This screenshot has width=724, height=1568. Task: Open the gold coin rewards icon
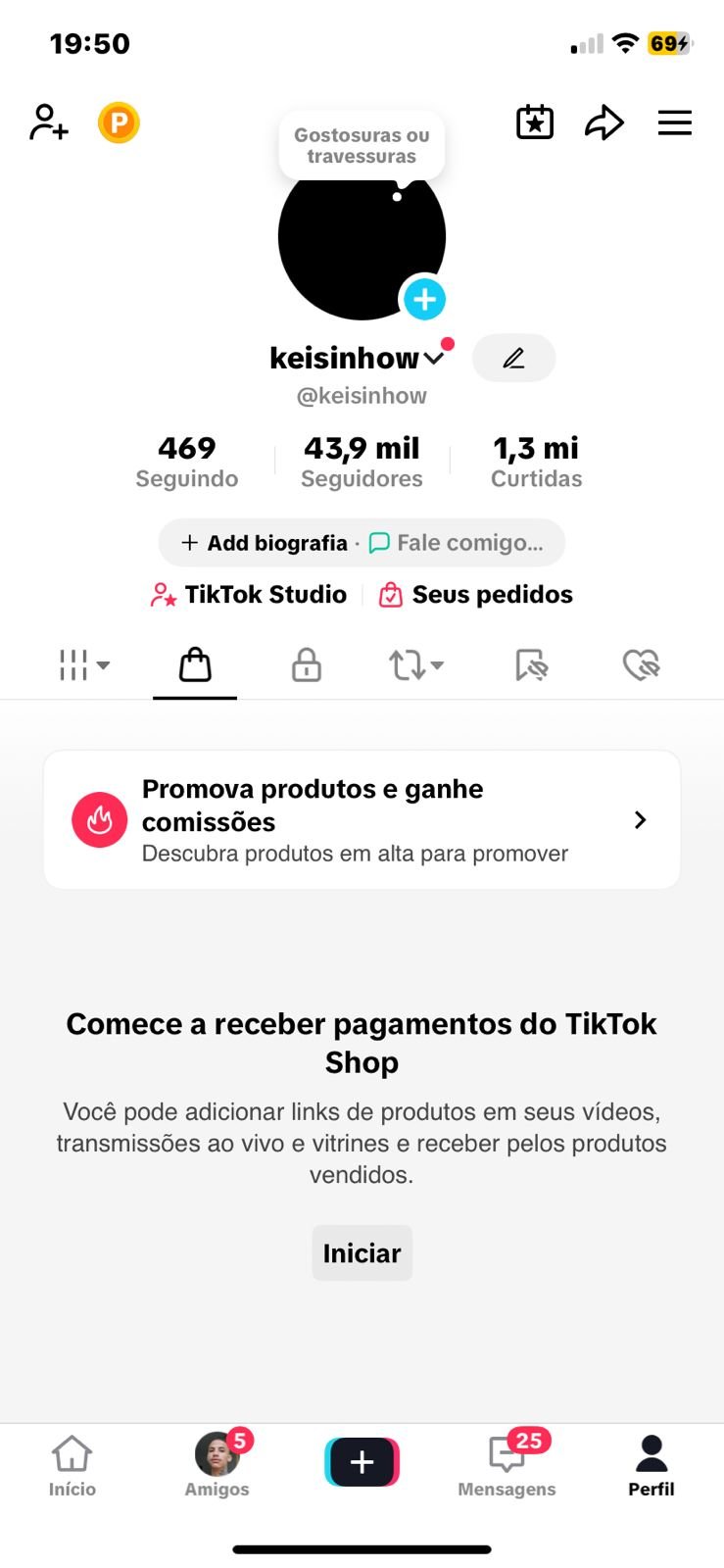click(x=119, y=123)
